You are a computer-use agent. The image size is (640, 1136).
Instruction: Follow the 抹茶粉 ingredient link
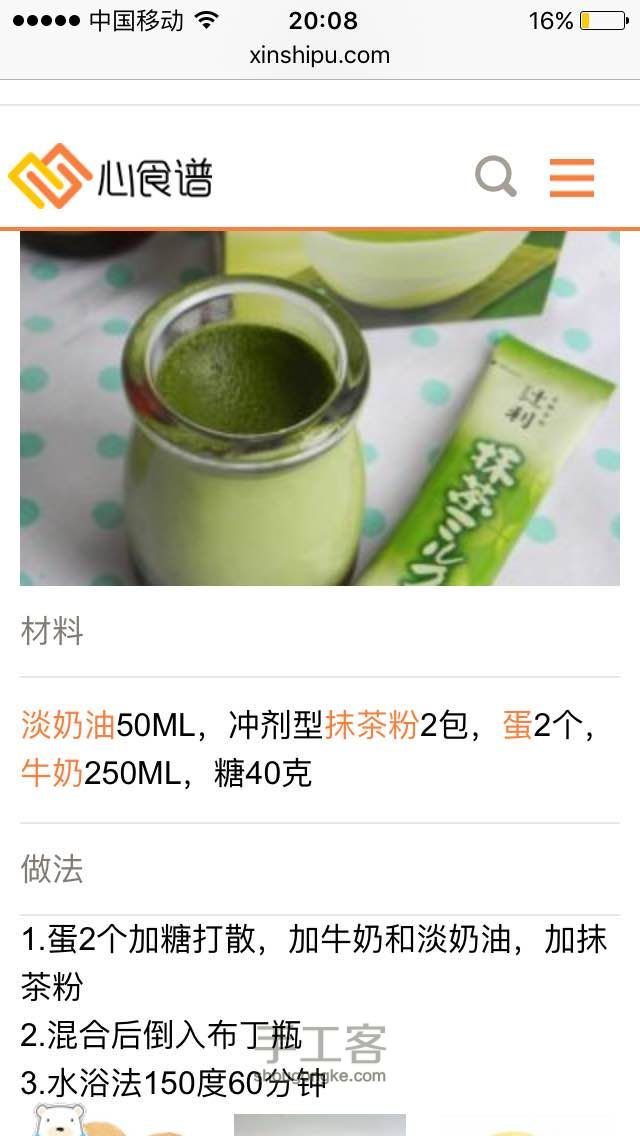point(371,725)
